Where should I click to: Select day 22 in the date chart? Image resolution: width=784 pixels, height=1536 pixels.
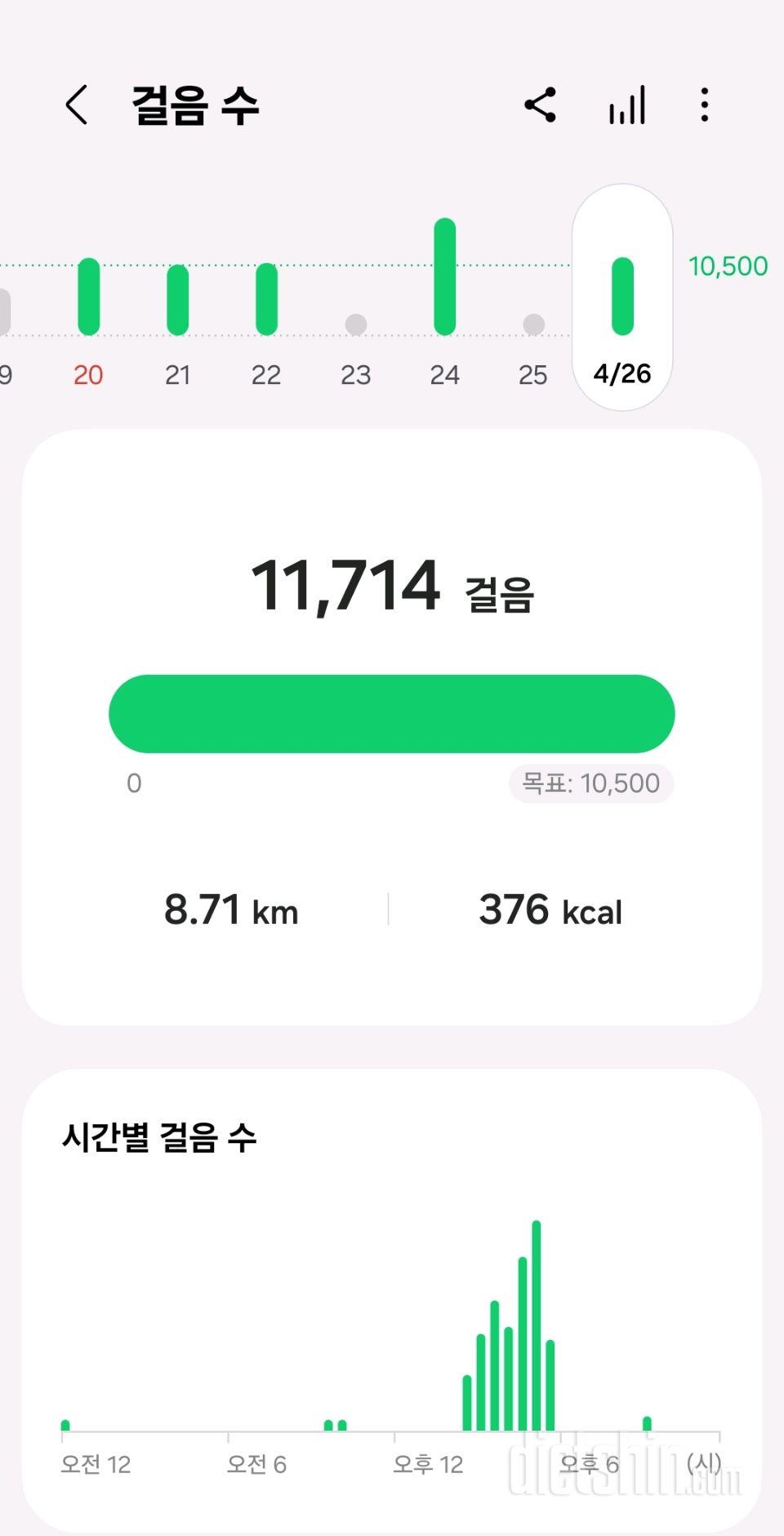(x=266, y=319)
